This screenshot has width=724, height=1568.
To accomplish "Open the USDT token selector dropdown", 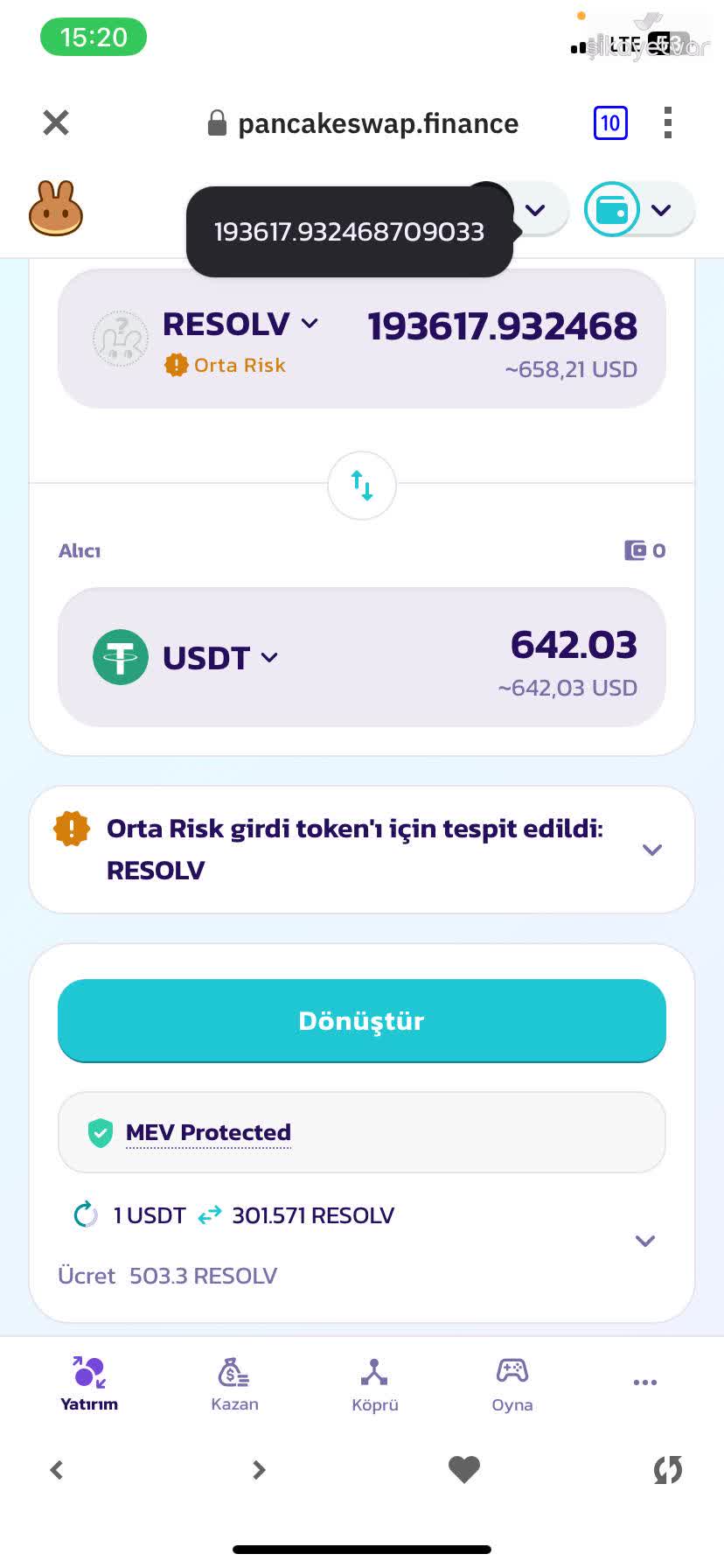I will click(269, 657).
